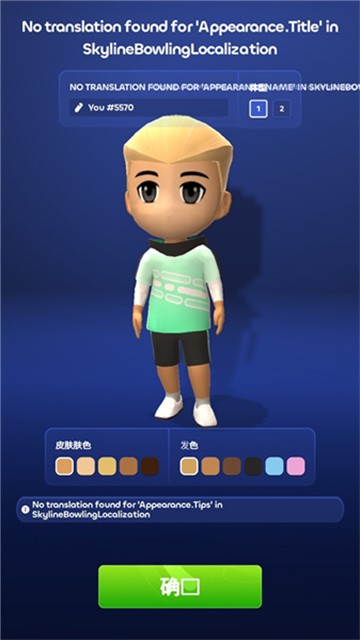
Task: Choose the blonde hair color swatch
Action: point(189,466)
